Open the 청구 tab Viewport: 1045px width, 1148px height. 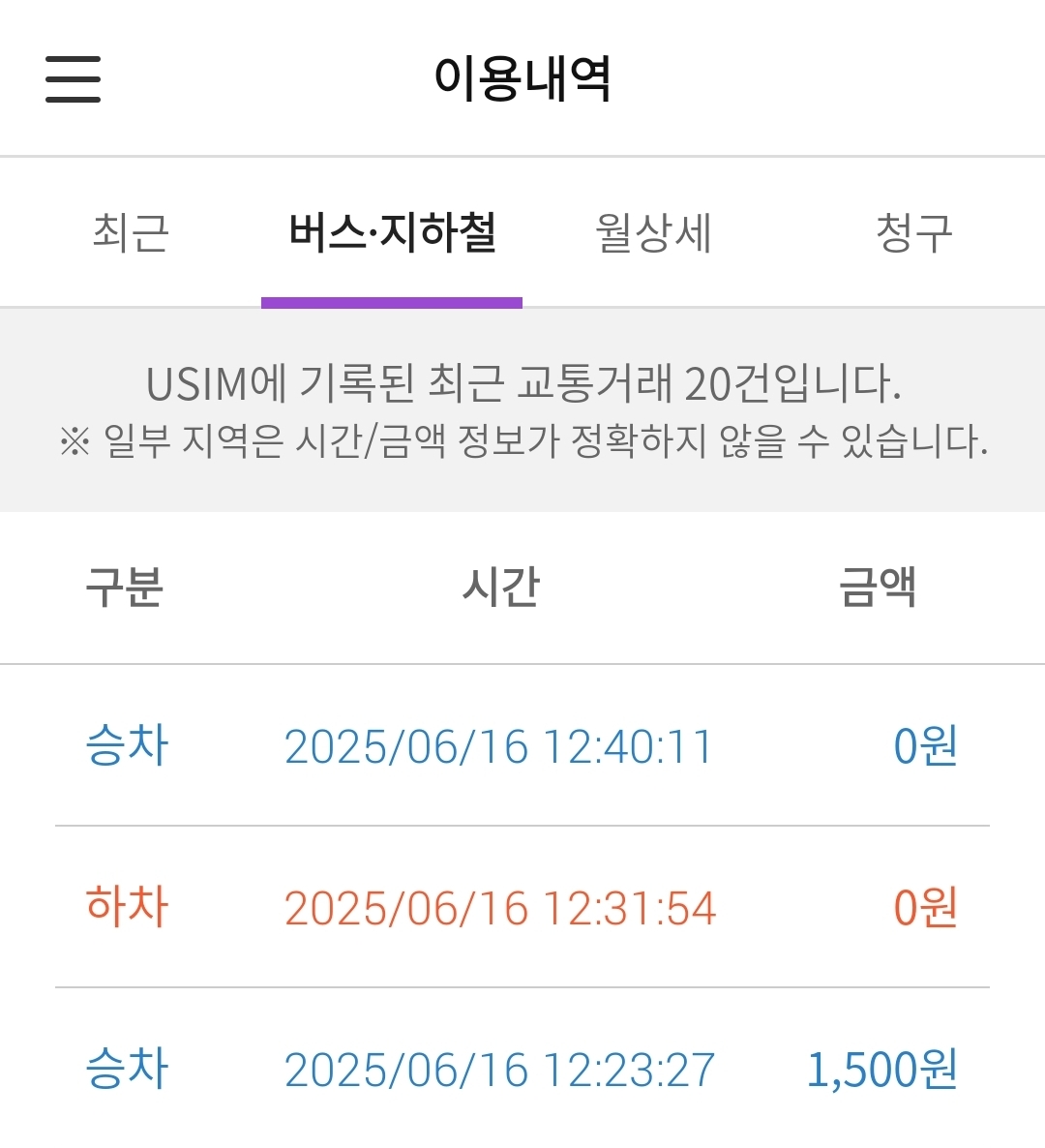tap(913, 233)
